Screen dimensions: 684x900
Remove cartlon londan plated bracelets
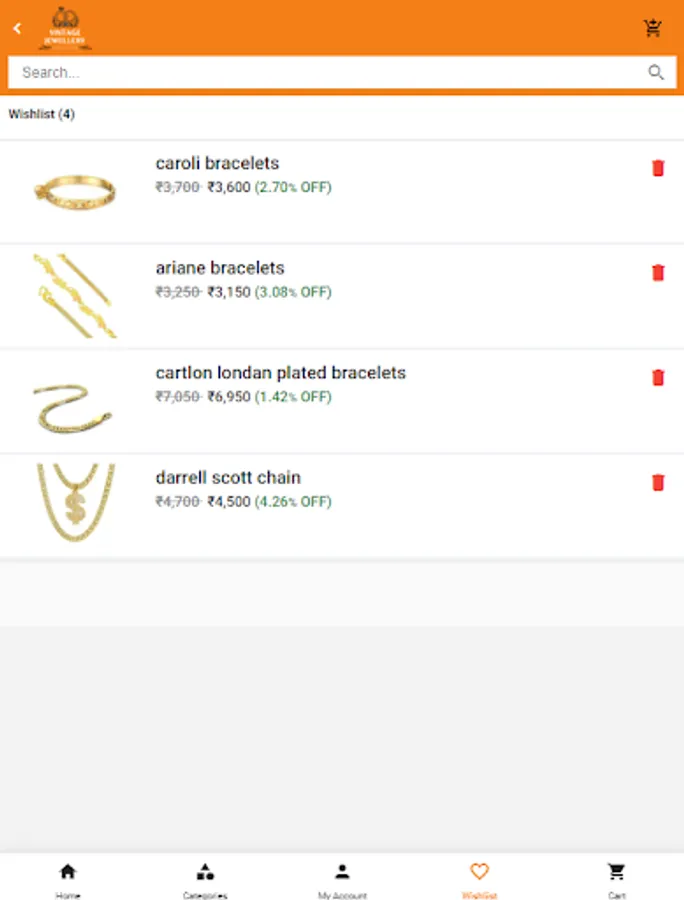point(658,377)
